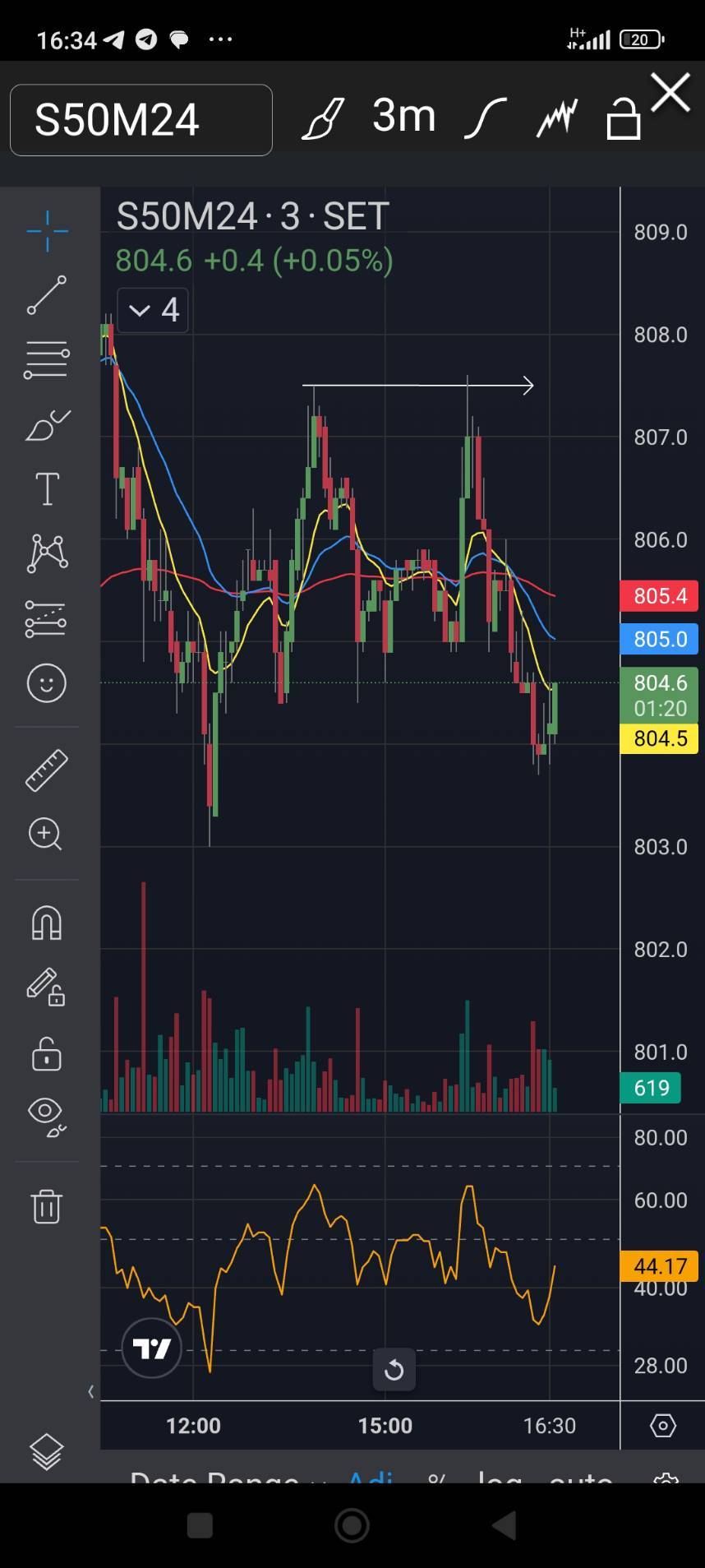This screenshot has width=705, height=1568.
Task: Open the drawing brush tool in top bar
Action: tap(323, 118)
